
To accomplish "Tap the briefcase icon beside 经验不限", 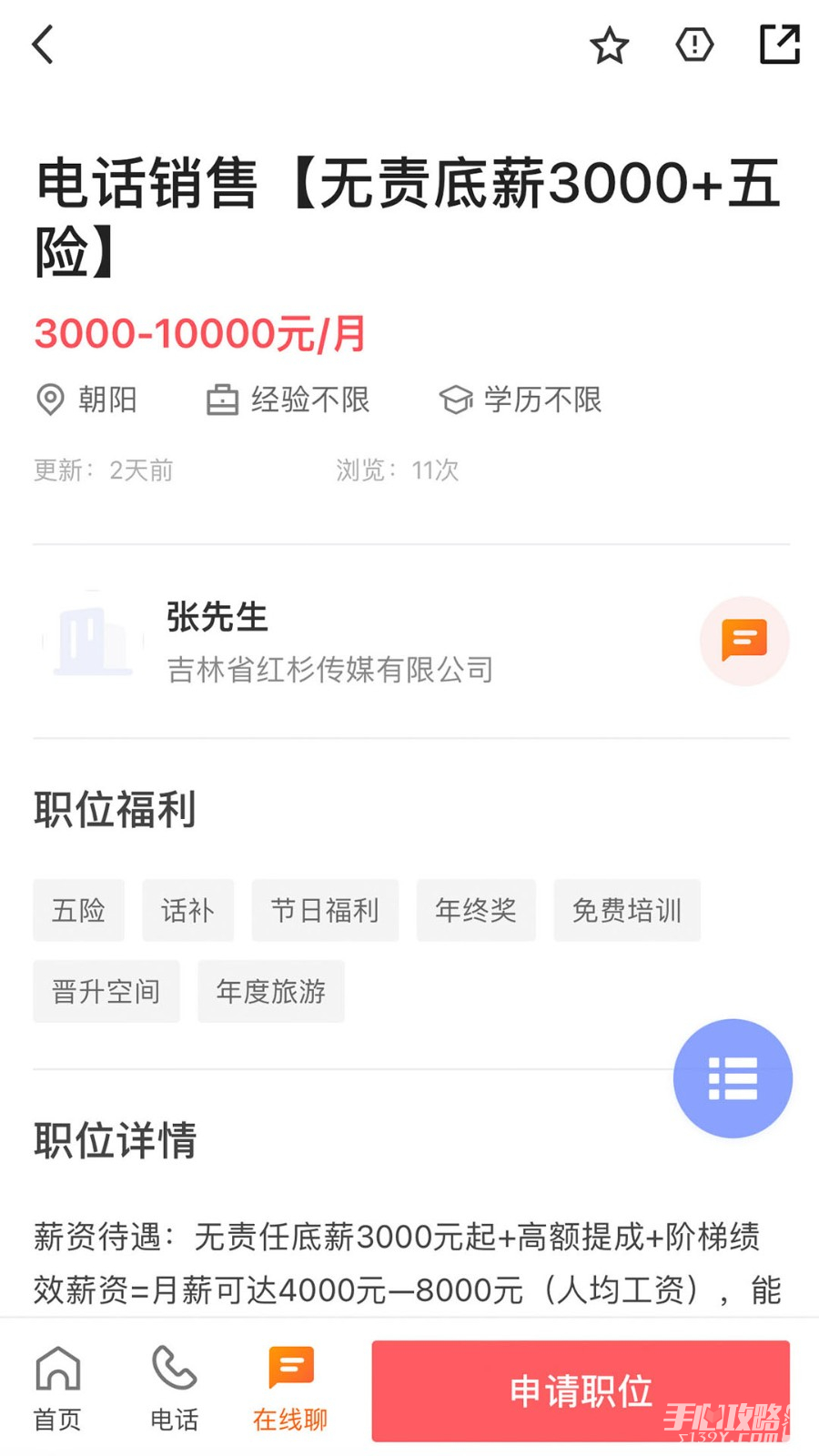I will point(221,399).
